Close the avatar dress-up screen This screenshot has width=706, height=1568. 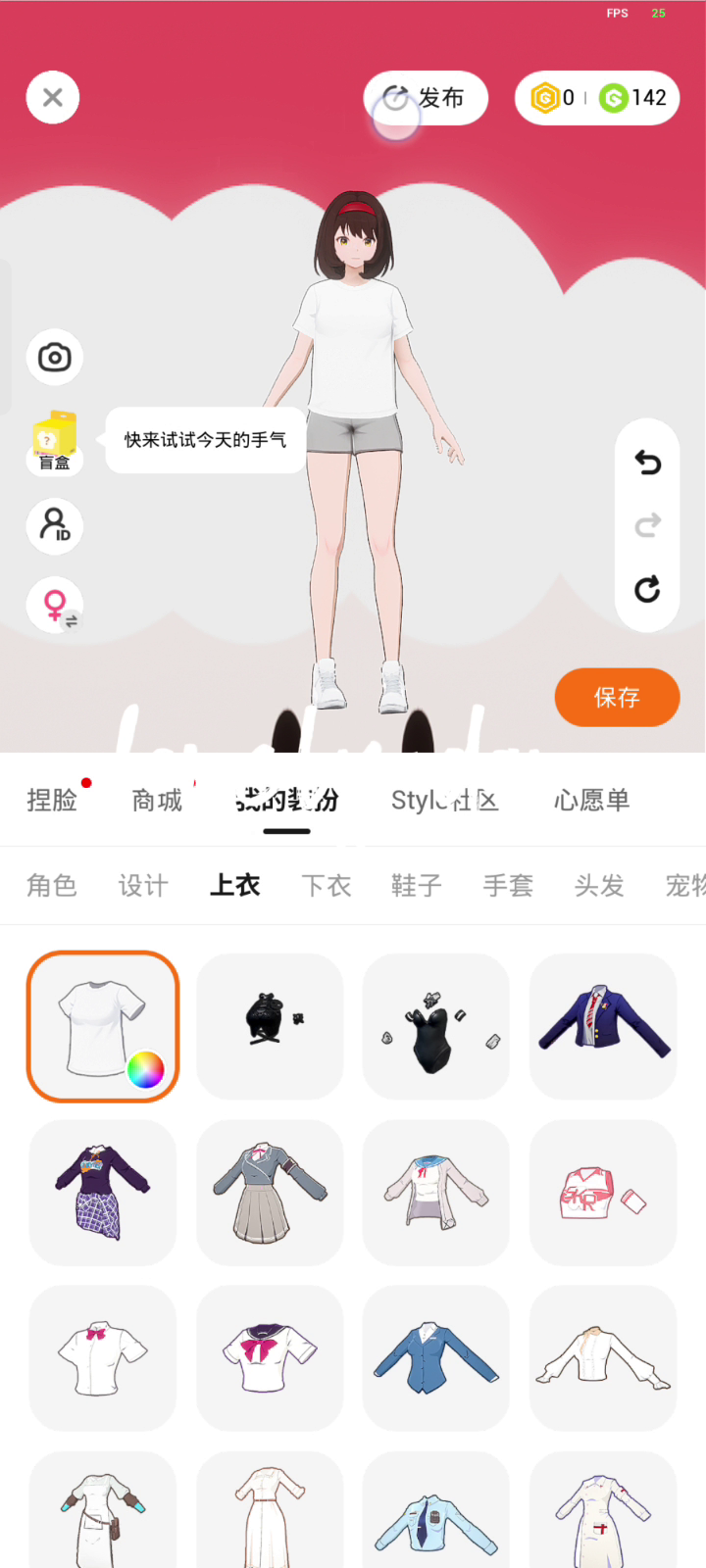point(53,98)
